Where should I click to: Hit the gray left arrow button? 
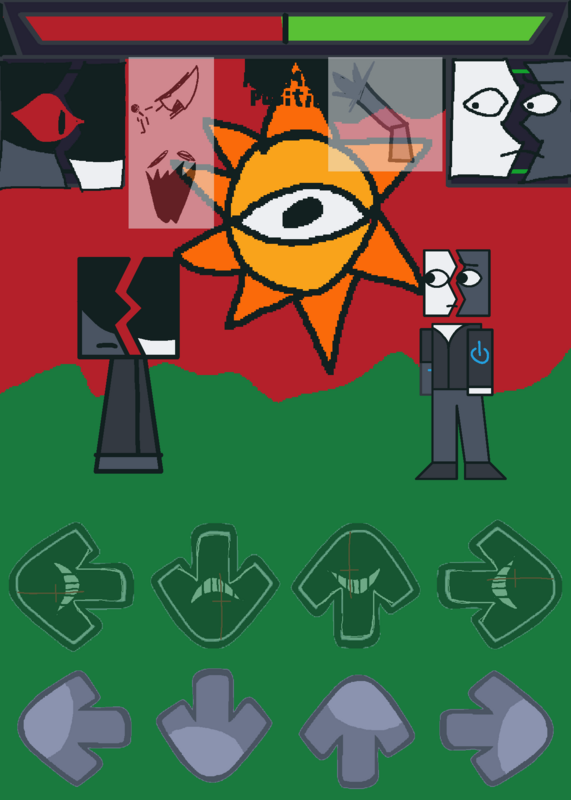[74, 728]
